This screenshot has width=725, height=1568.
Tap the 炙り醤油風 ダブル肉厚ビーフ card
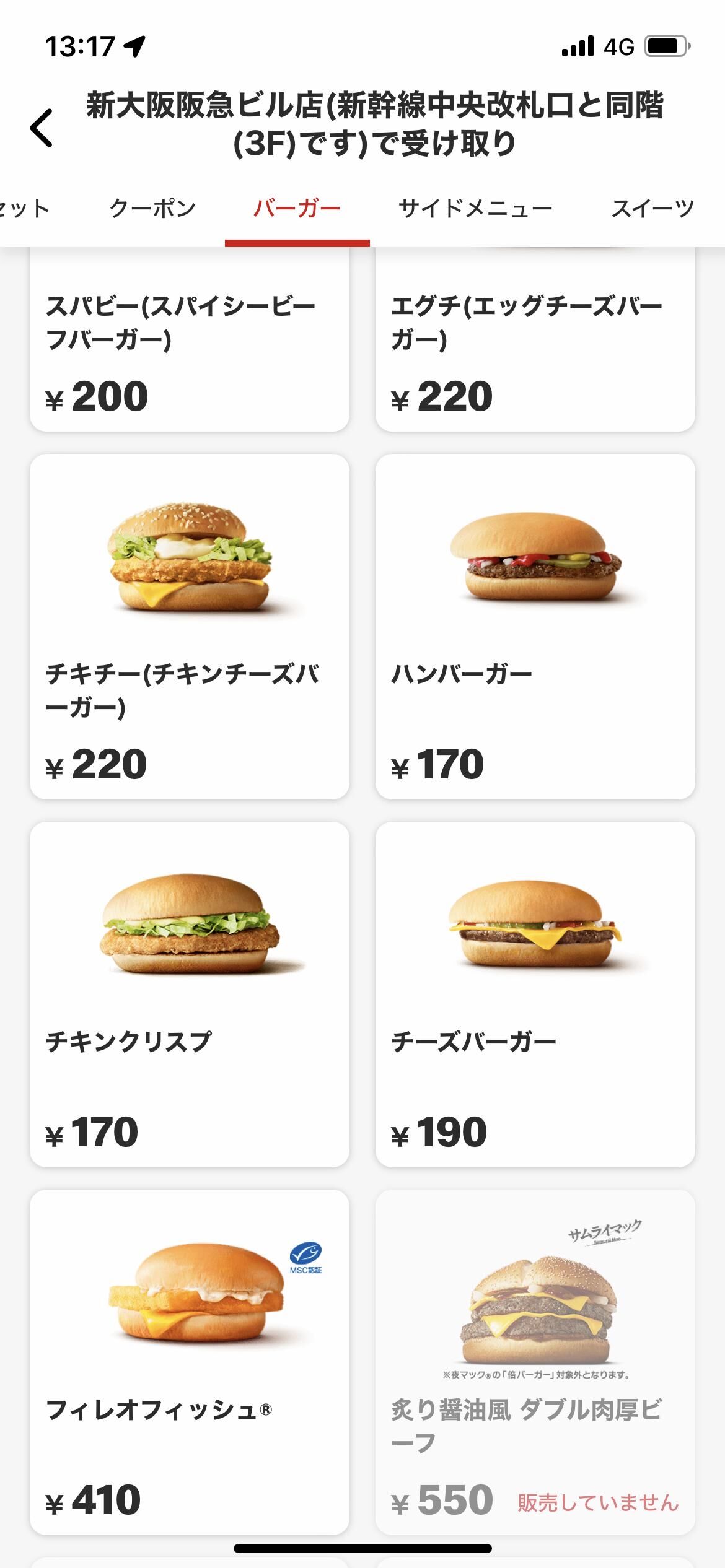pos(535,1361)
